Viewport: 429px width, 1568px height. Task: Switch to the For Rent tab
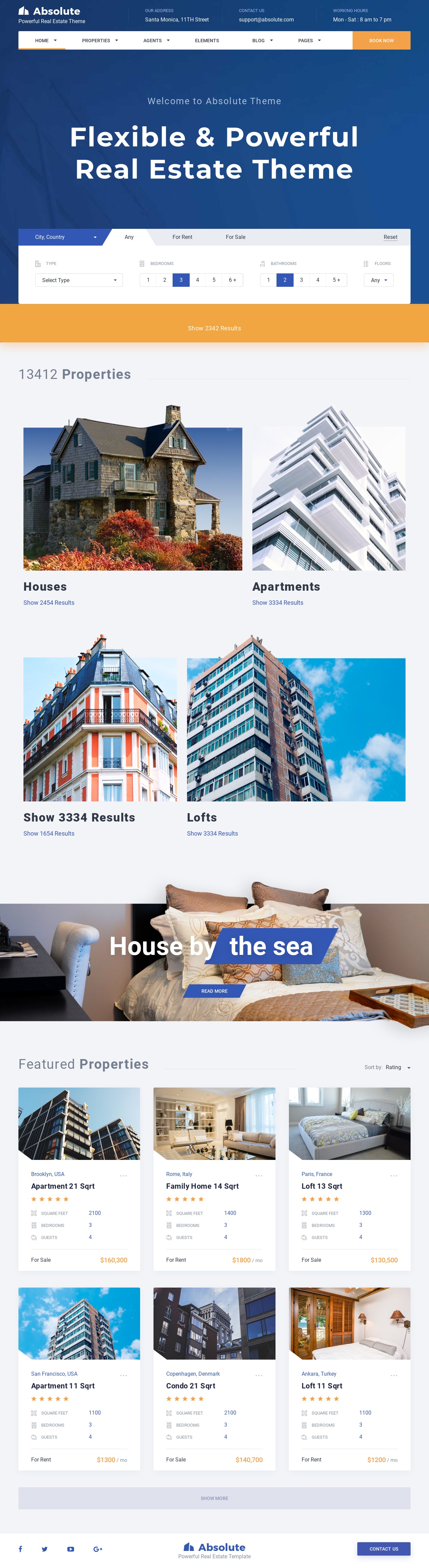coord(182,238)
